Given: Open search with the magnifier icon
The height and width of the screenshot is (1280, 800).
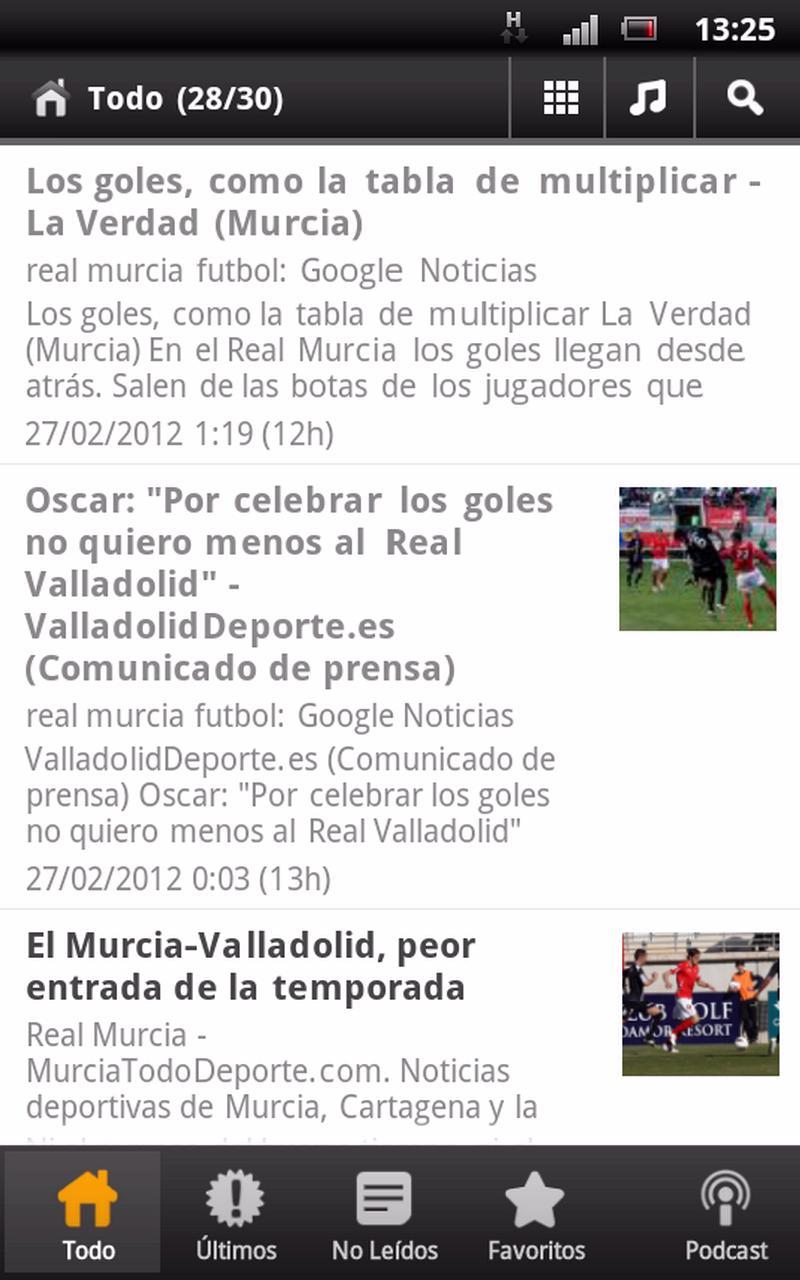Looking at the screenshot, I should coord(744,97).
